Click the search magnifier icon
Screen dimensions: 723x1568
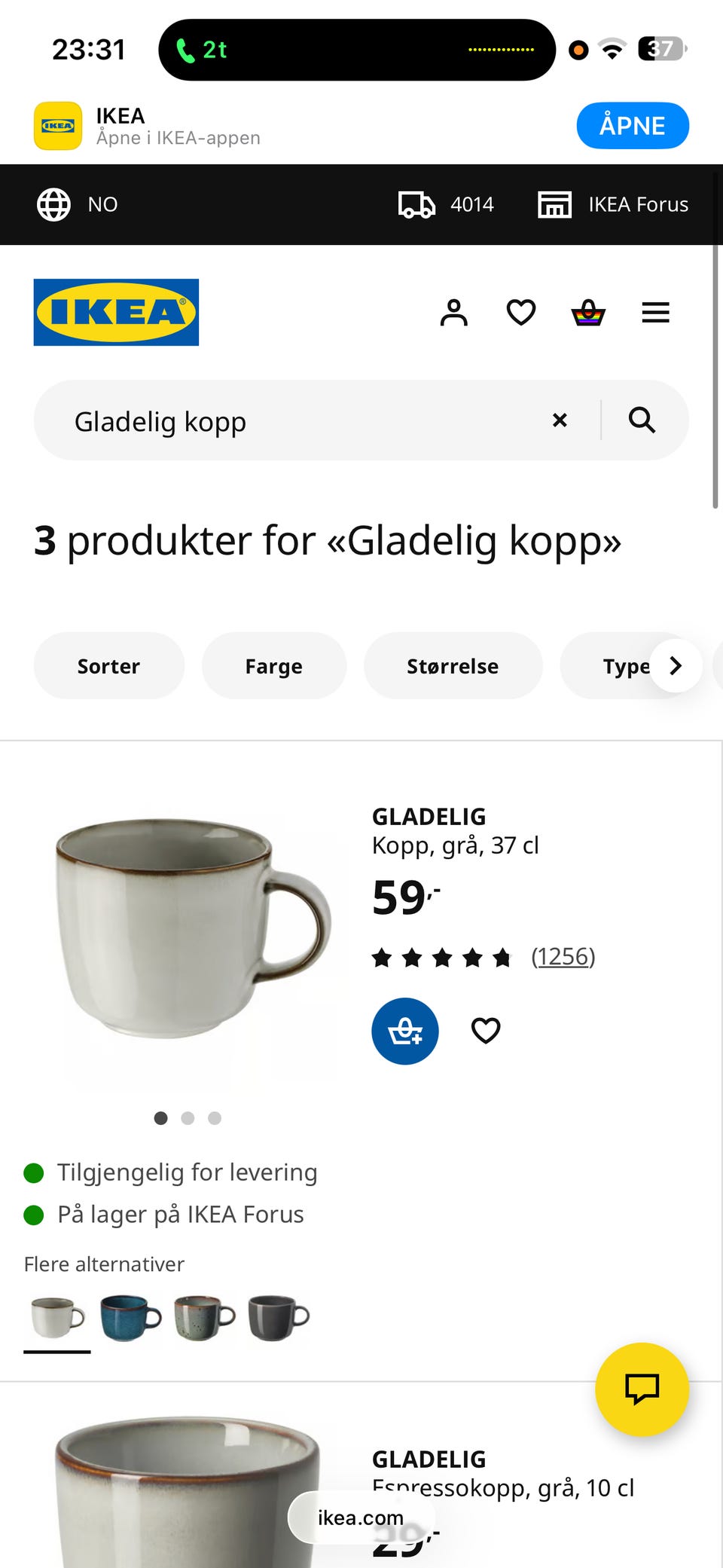coord(642,420)
